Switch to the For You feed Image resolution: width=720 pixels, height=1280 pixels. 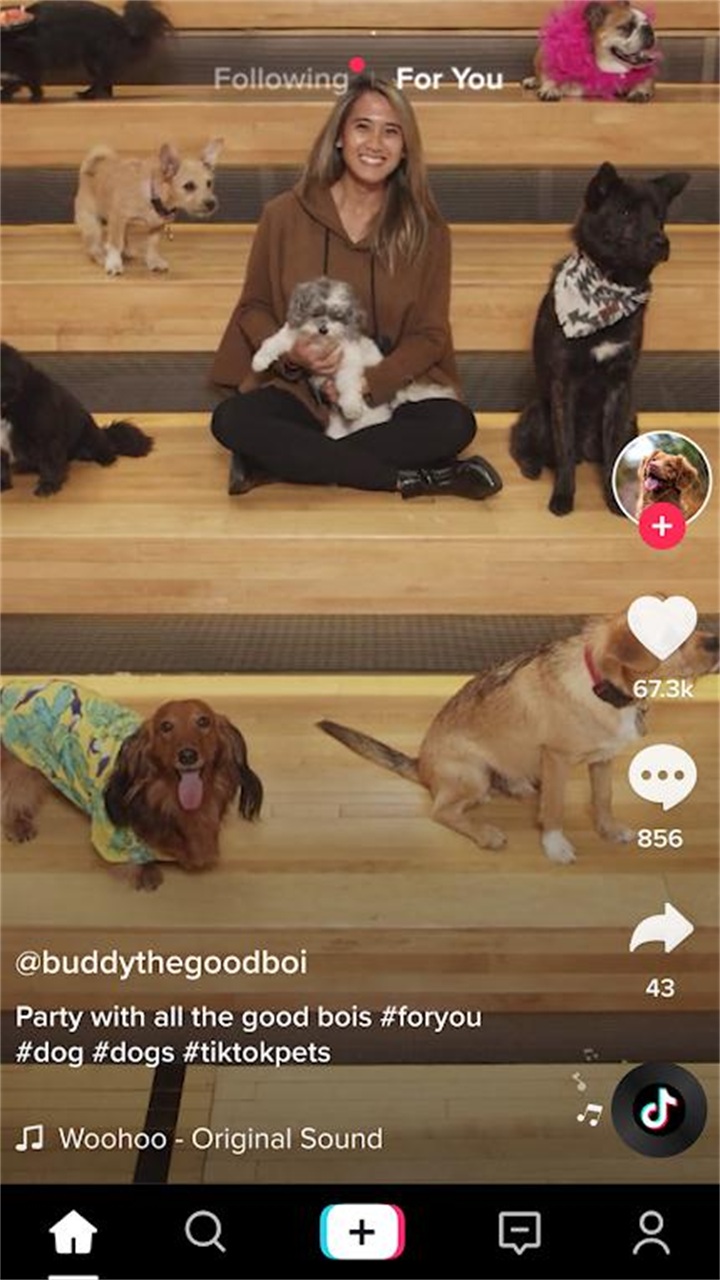(449, 79)
